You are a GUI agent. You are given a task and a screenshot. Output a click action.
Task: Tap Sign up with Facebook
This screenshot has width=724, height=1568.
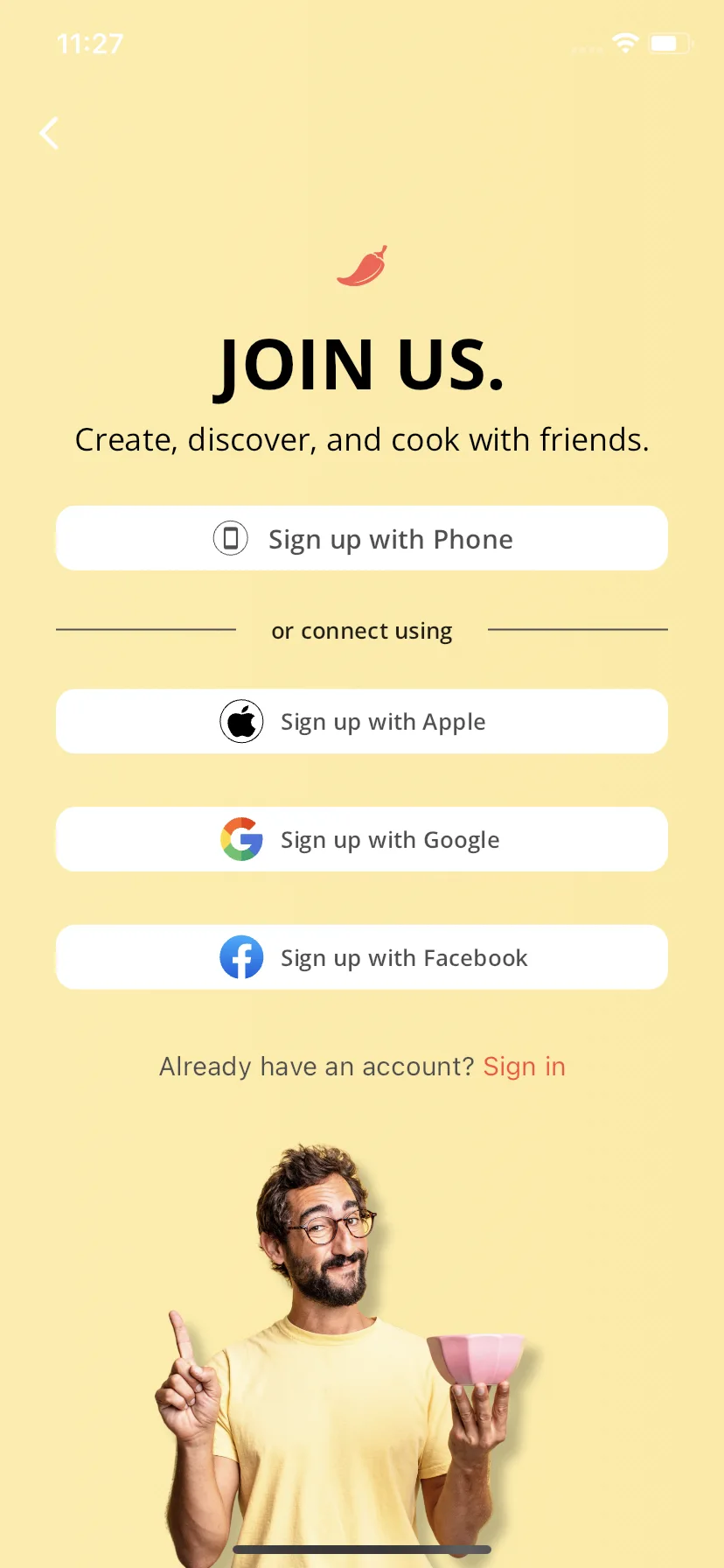coord(362,957)
